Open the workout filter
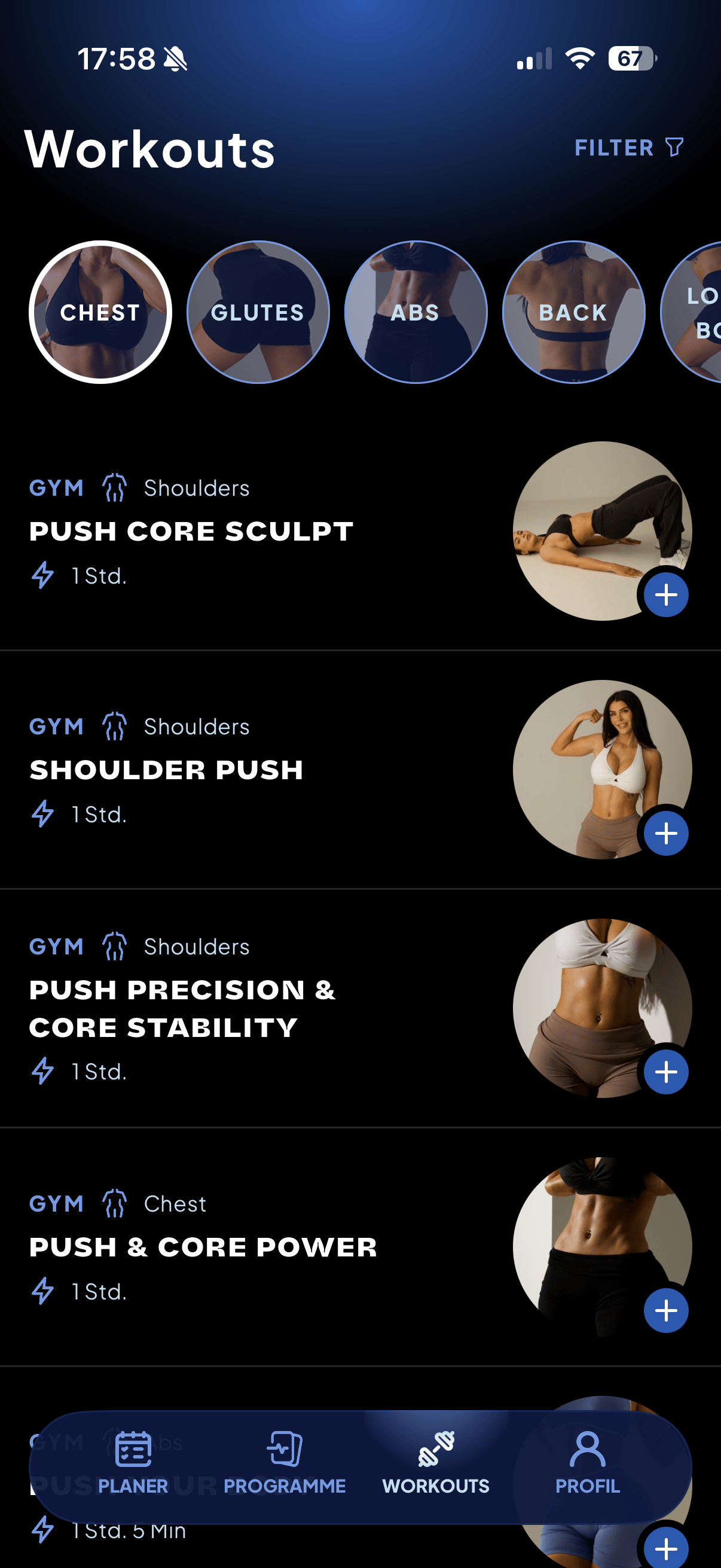The image size is (721, 1568). pyautogui.click(x=628, y=147)
